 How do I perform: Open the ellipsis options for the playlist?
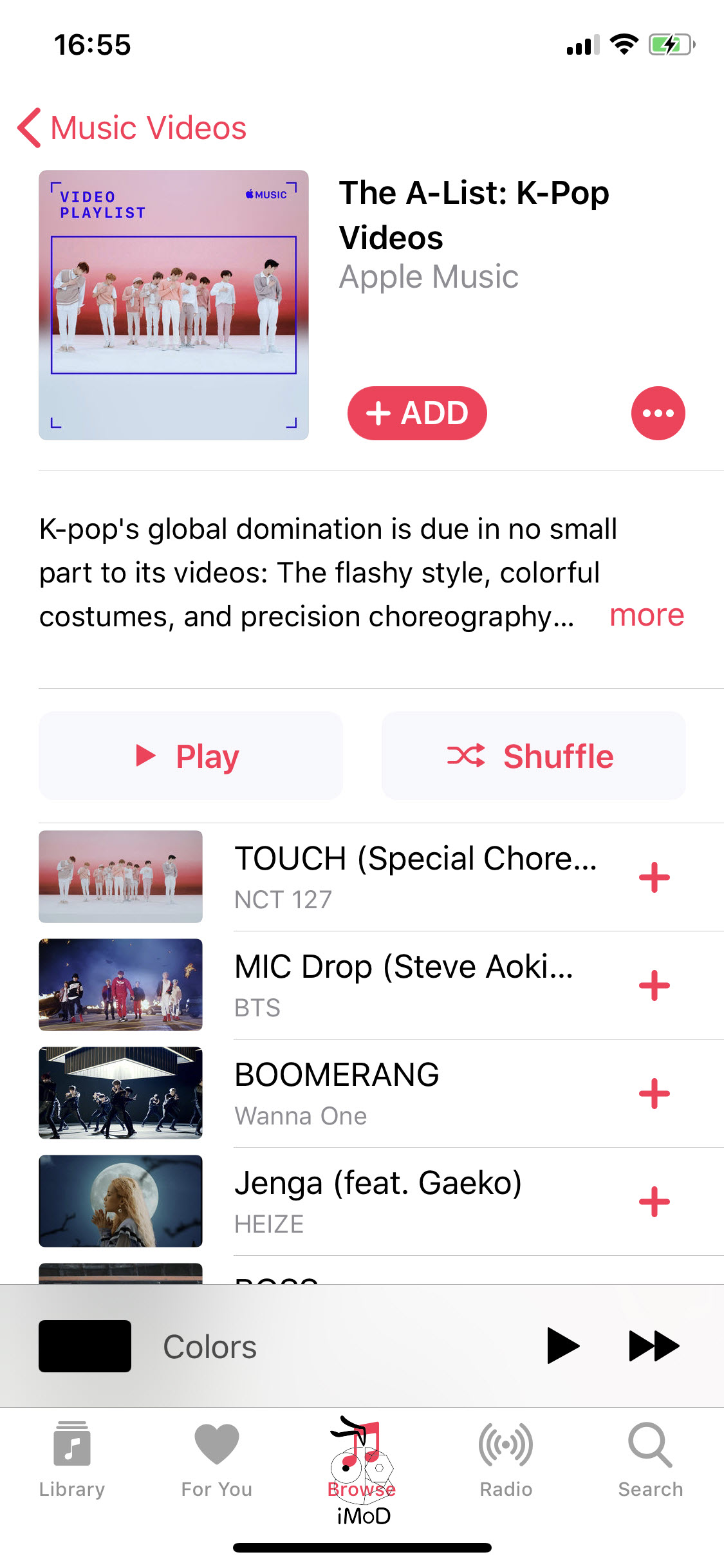658,413
